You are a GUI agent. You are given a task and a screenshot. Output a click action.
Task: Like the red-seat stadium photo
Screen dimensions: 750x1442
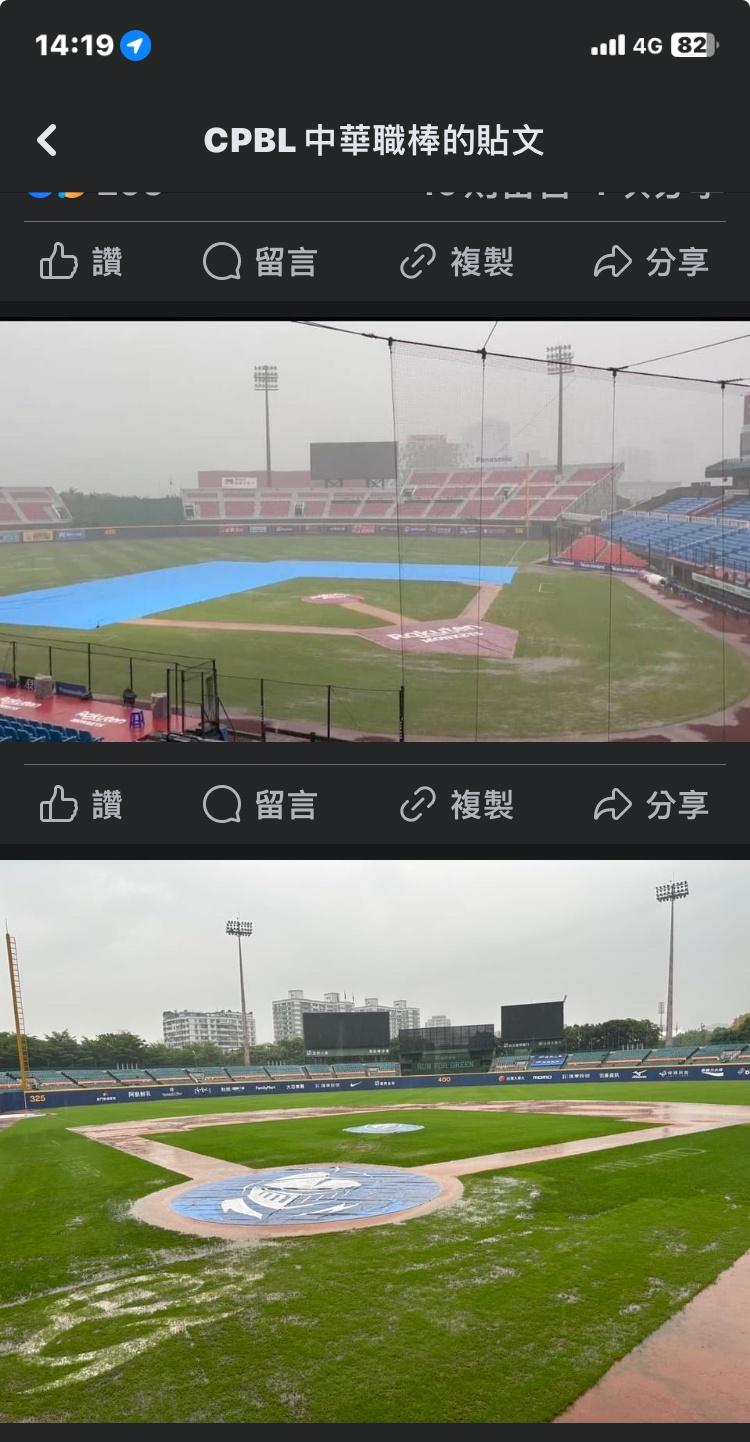(81, 805)
